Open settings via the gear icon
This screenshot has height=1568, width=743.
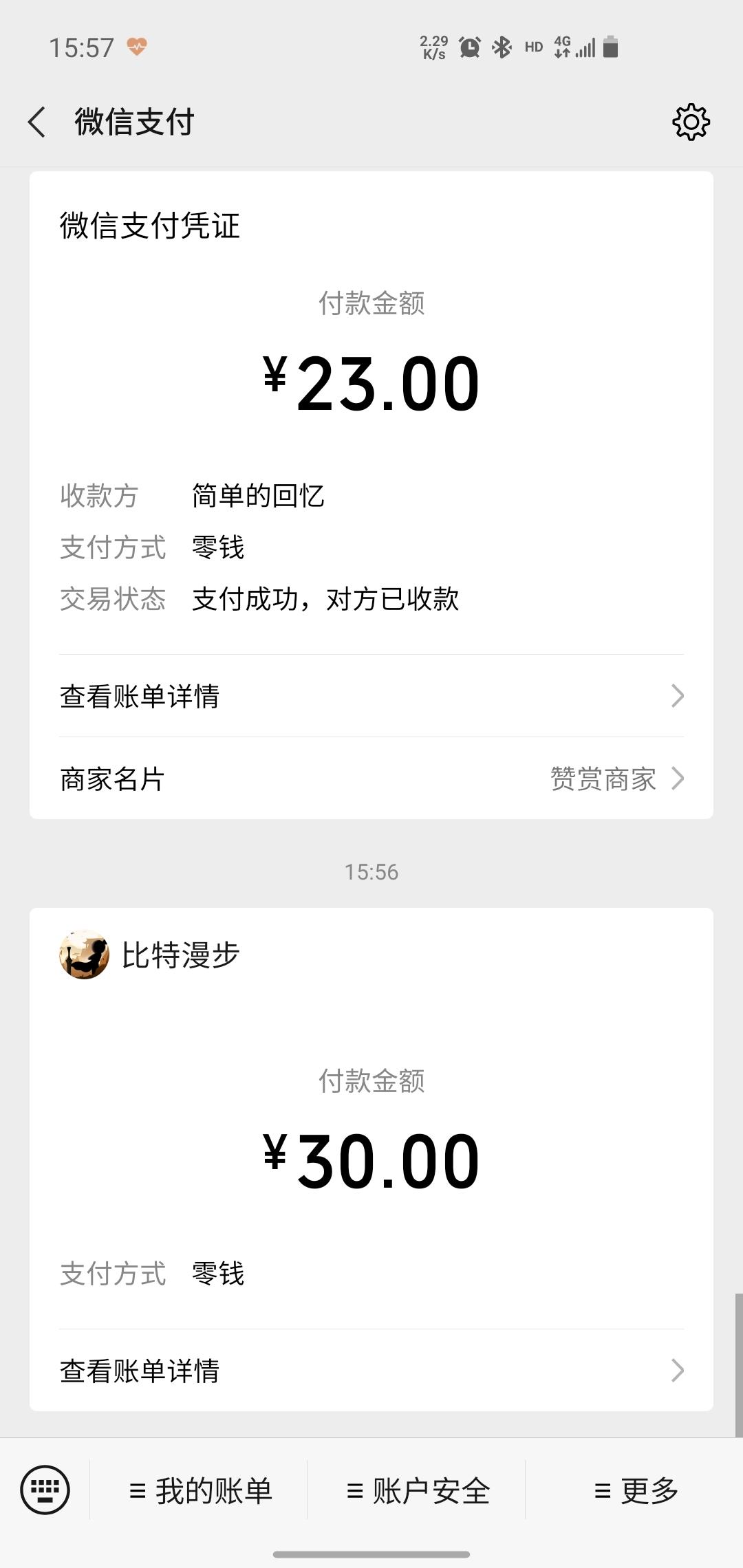(690, 121)
